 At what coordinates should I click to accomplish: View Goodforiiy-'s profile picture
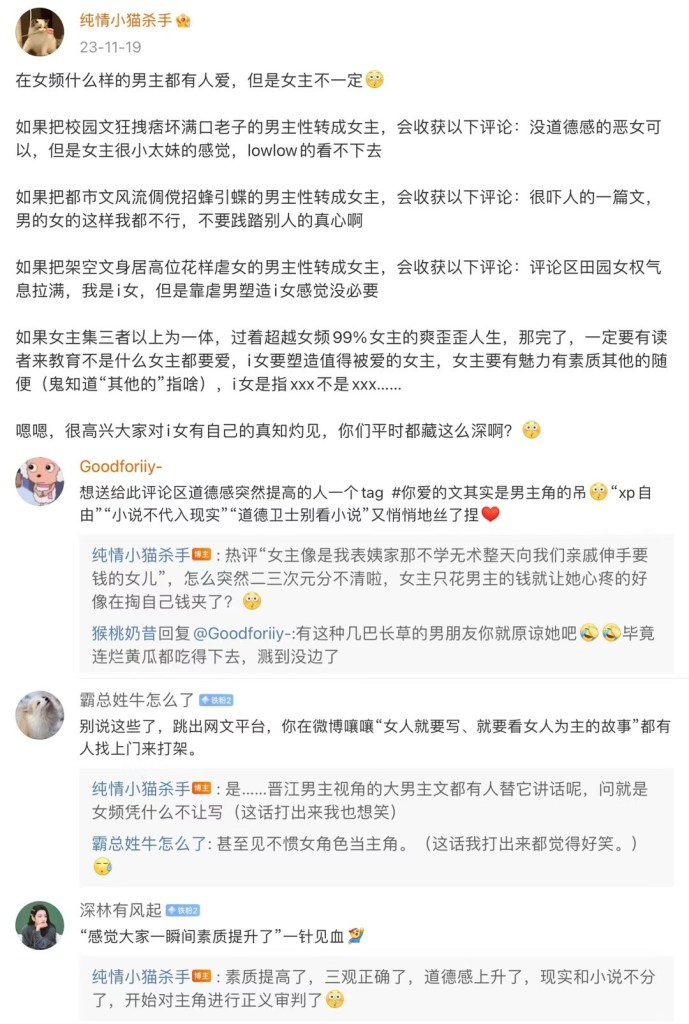[x=40, y=480]
